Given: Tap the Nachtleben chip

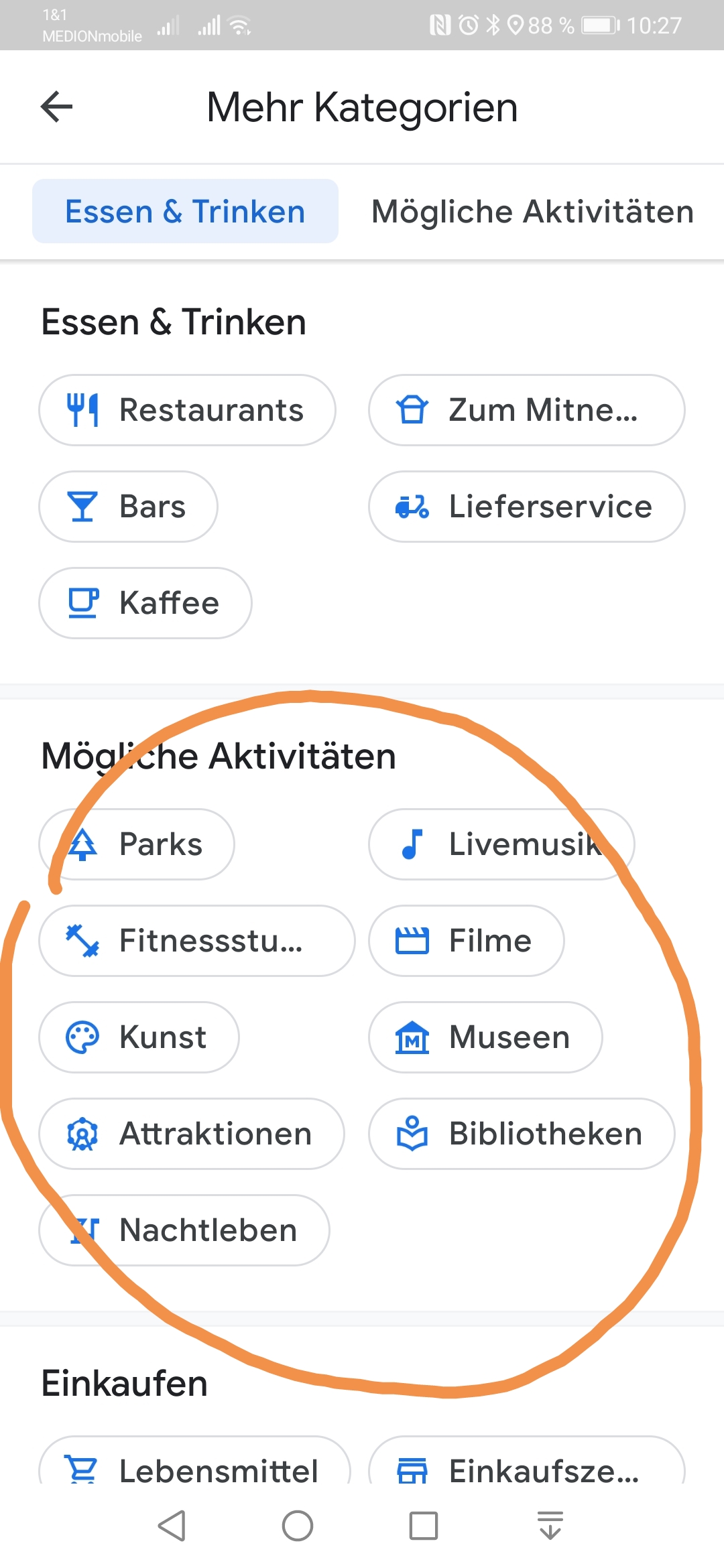Looking at the screenshot, I should [184, 1230].
